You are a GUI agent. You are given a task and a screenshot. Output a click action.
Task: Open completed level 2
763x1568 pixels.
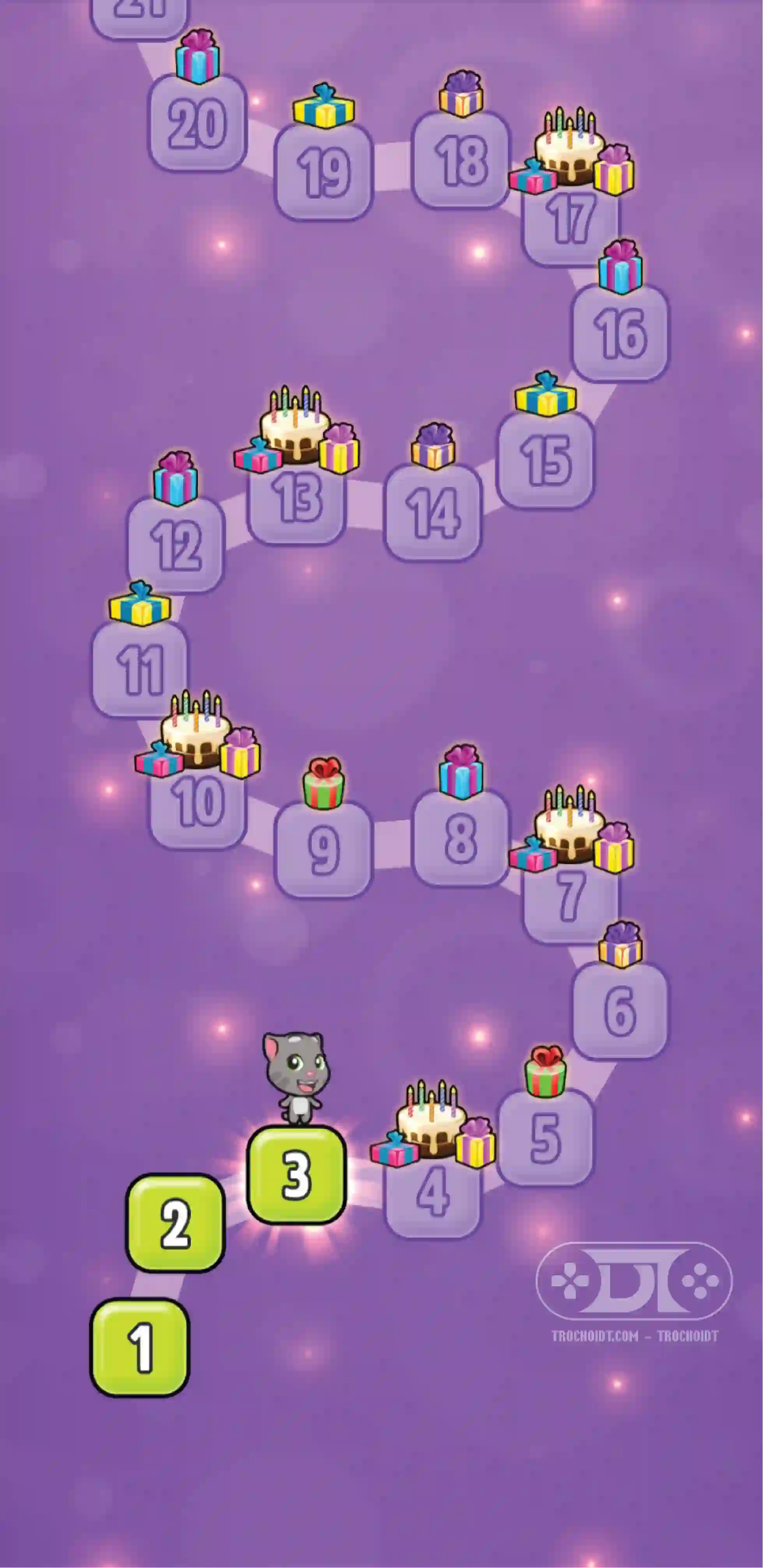[x=175, y=1223]
